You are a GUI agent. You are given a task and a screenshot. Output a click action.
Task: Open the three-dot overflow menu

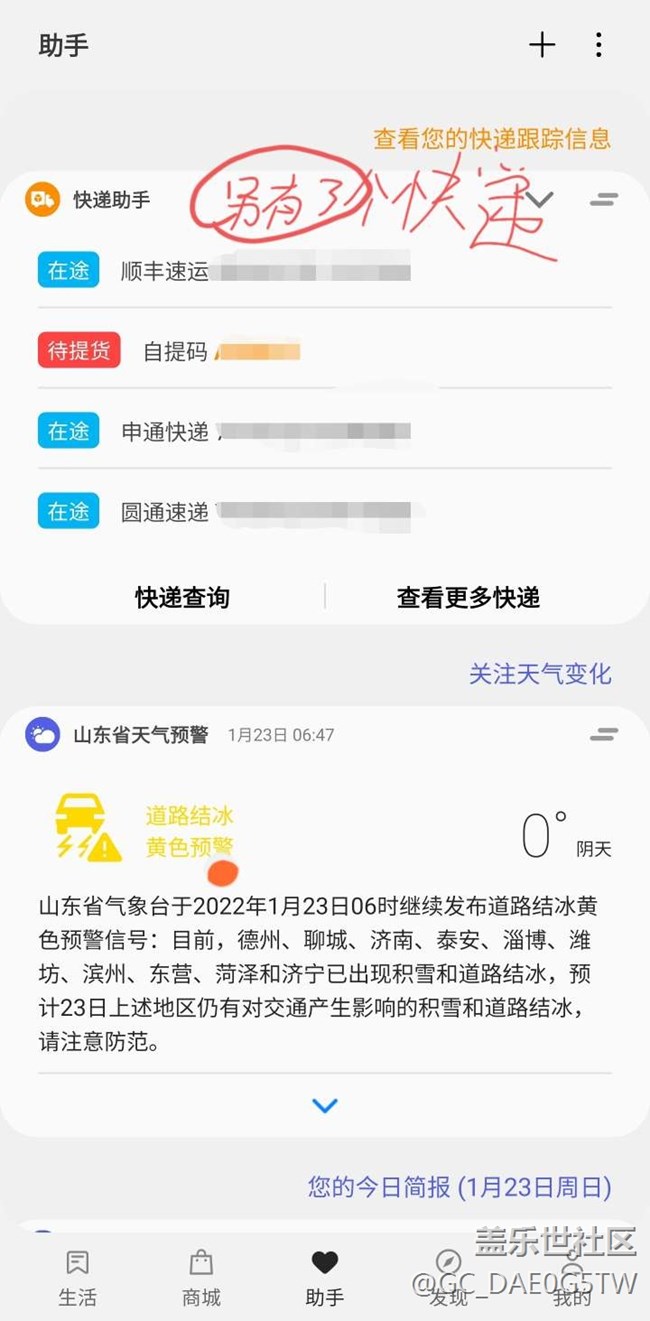[598, 44]
